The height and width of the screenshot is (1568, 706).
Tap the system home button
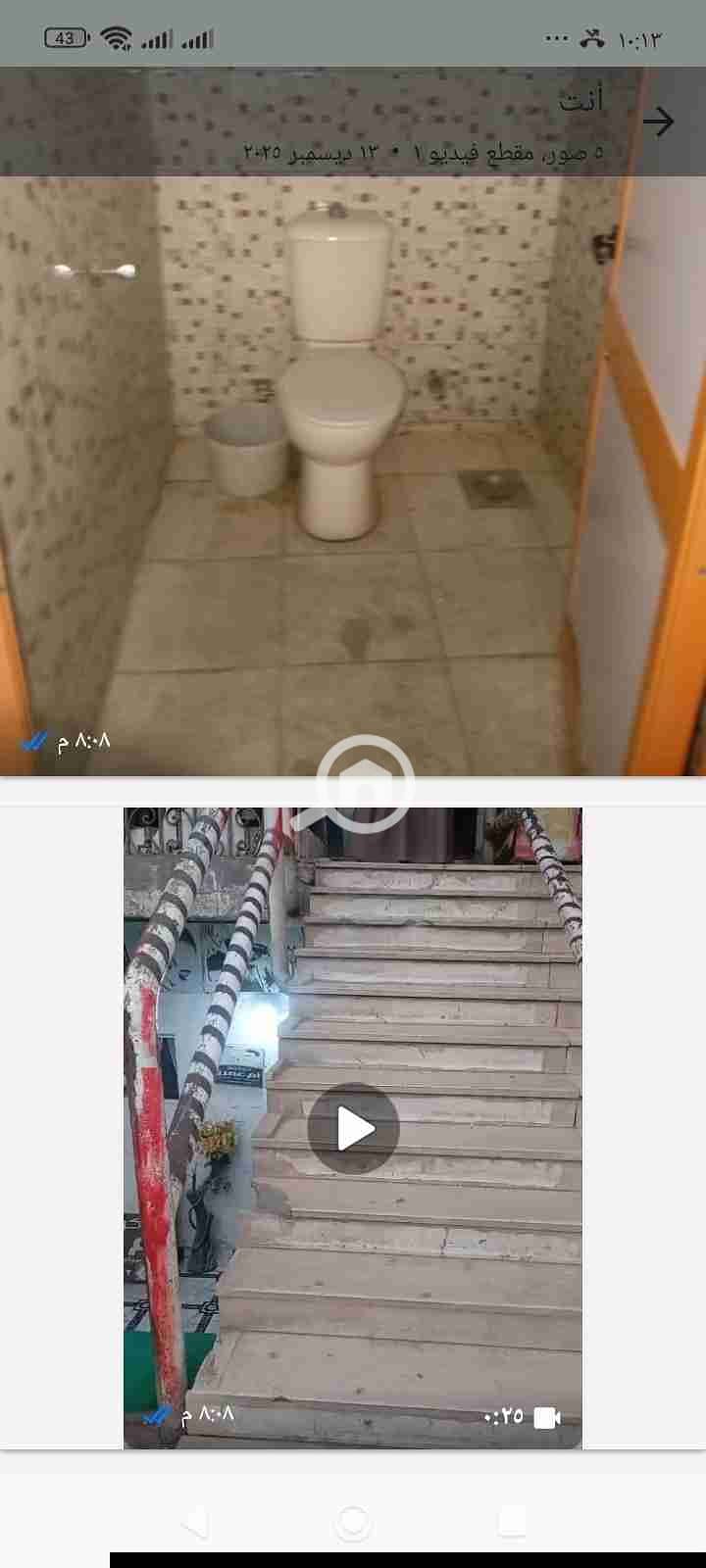pos(353,1523)
